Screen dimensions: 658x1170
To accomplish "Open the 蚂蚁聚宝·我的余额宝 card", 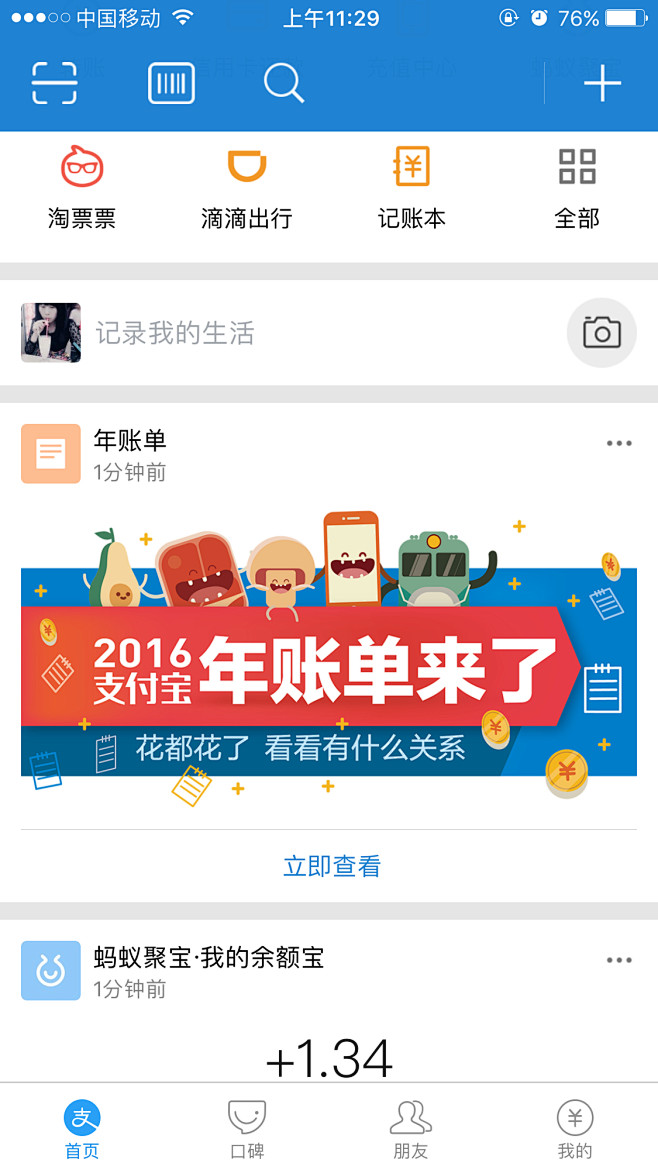I will 329,1001.
